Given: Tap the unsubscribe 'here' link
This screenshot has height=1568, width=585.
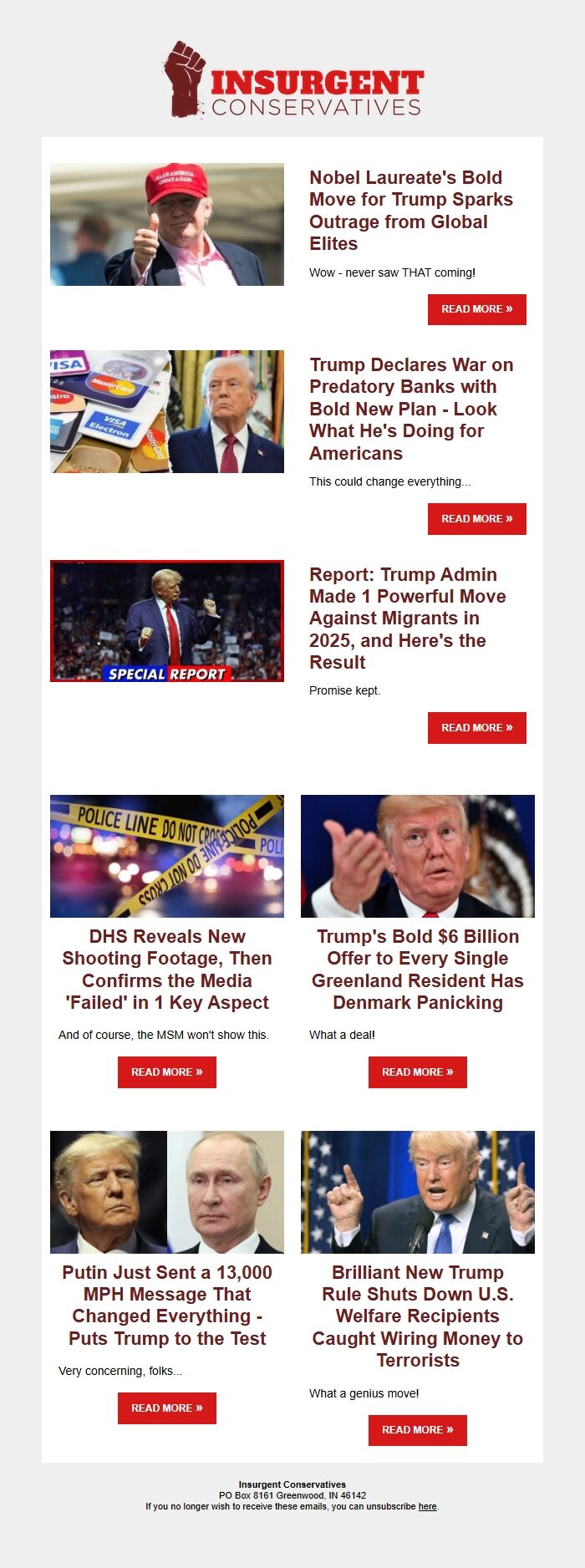Looking at the screenshot, I should [427, 1506].
